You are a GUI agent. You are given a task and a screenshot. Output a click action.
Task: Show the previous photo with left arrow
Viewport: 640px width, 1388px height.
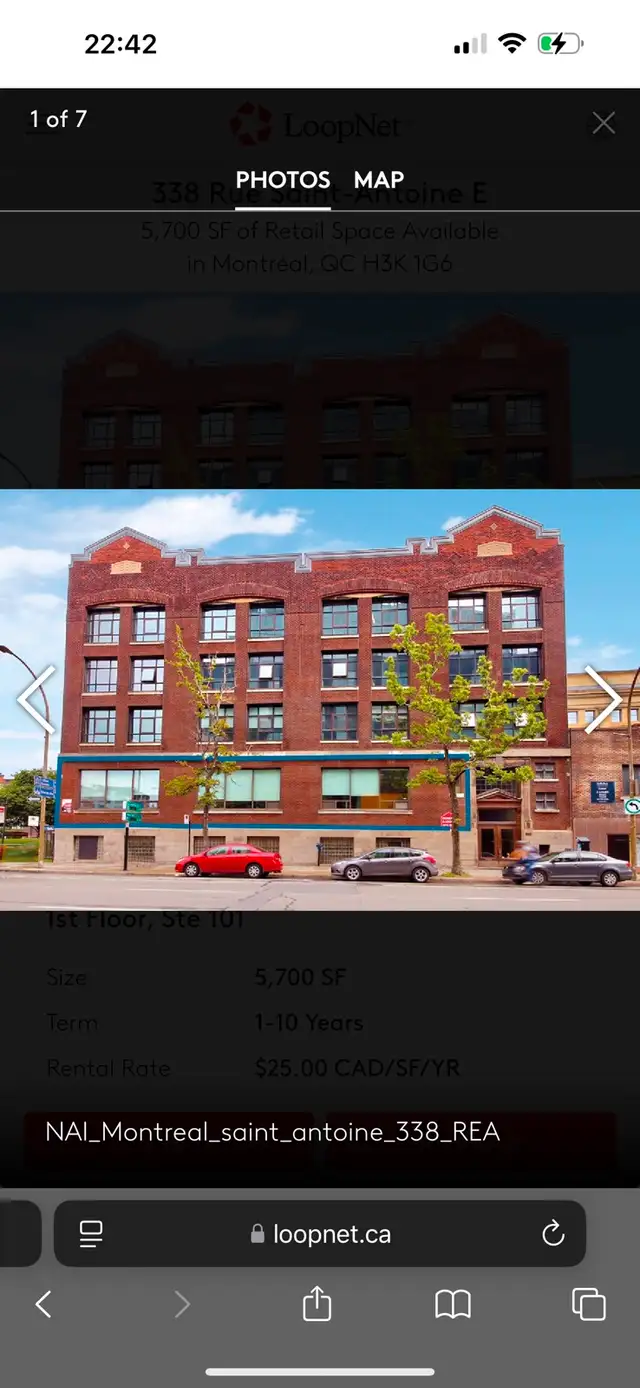[36, 699]
